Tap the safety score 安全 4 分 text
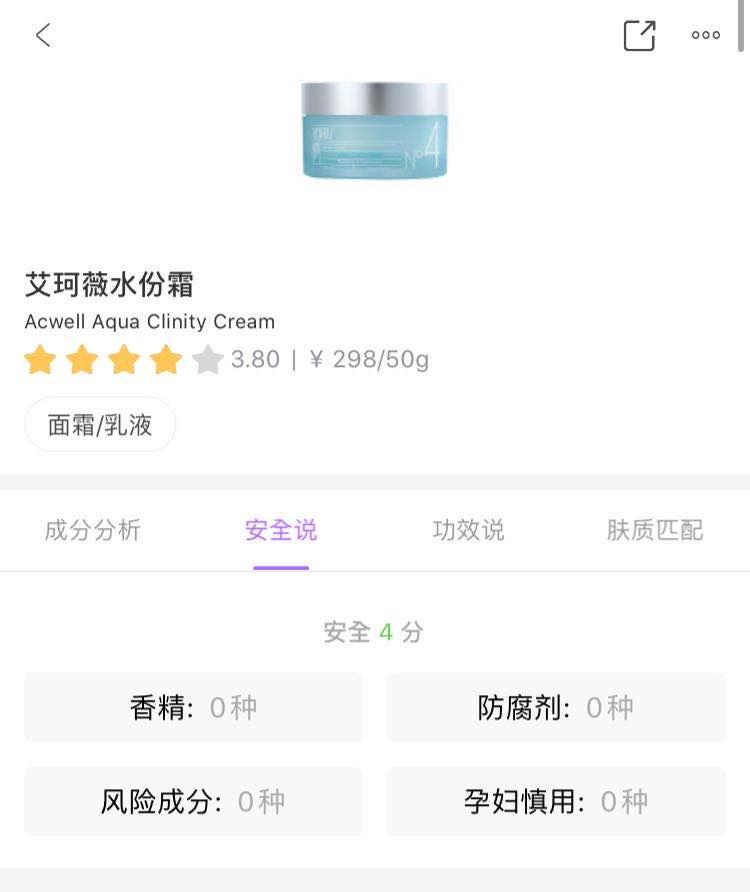Viewport: 750px width, 892px height. coord(374,632)
